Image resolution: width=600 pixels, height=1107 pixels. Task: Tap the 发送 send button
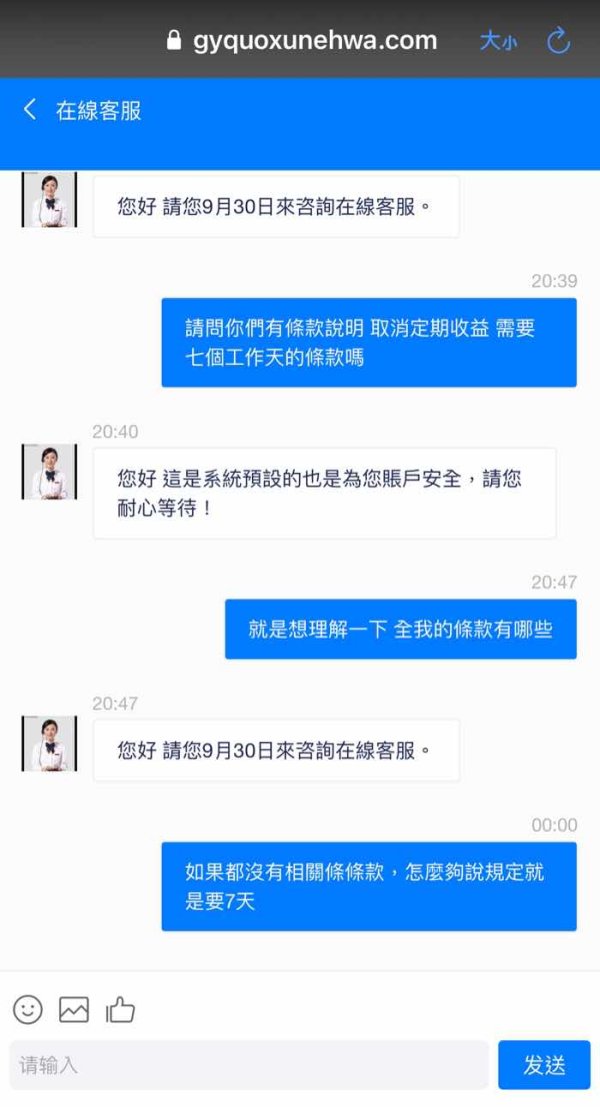tap(544, 1064)
